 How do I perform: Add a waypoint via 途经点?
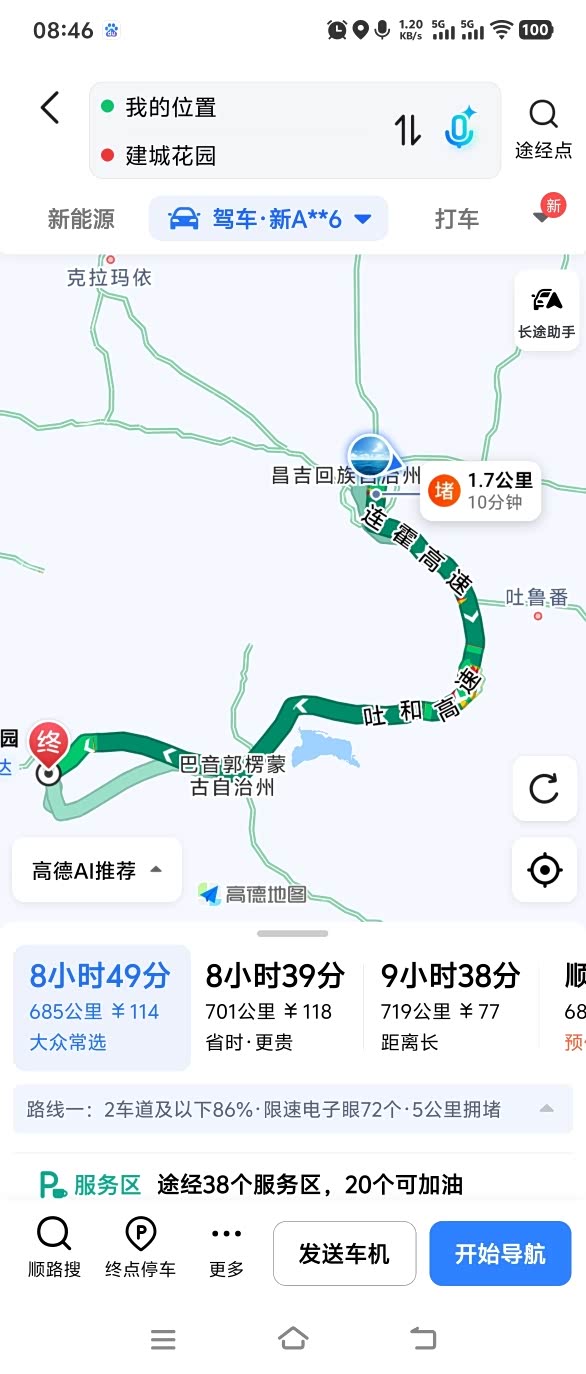[544, 130]
